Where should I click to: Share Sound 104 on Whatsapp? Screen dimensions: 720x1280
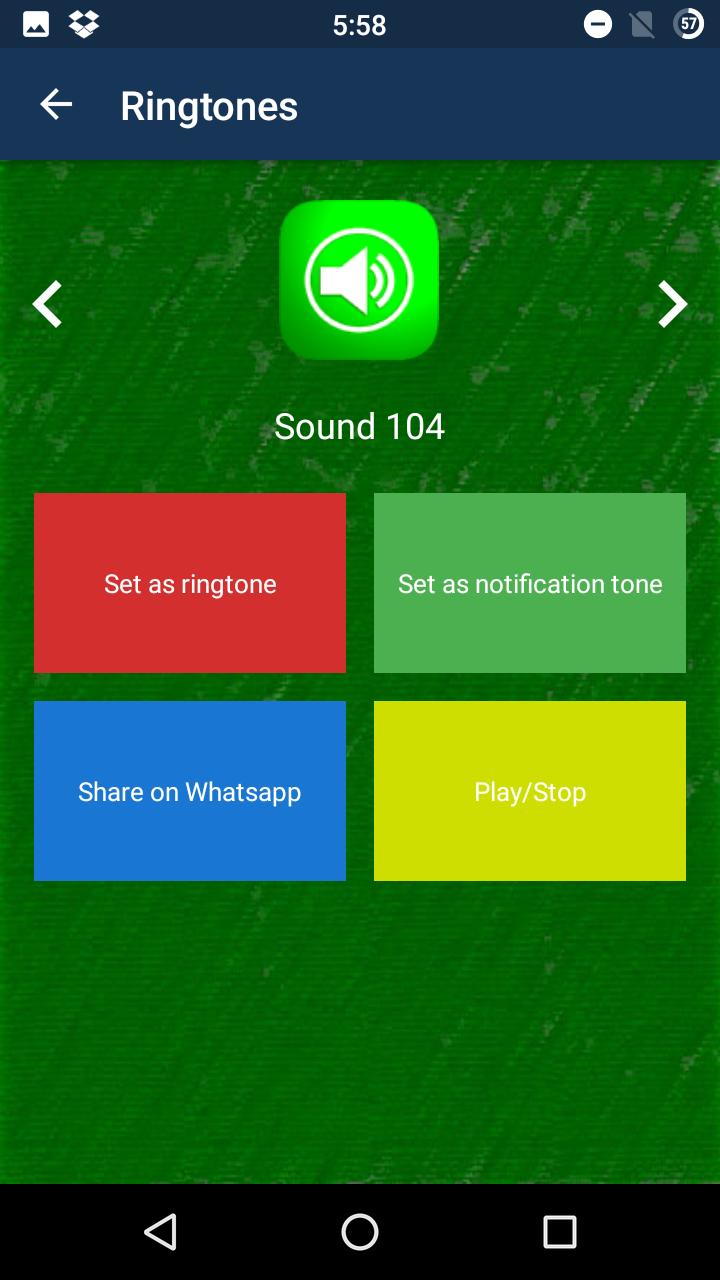pos(189,791)
